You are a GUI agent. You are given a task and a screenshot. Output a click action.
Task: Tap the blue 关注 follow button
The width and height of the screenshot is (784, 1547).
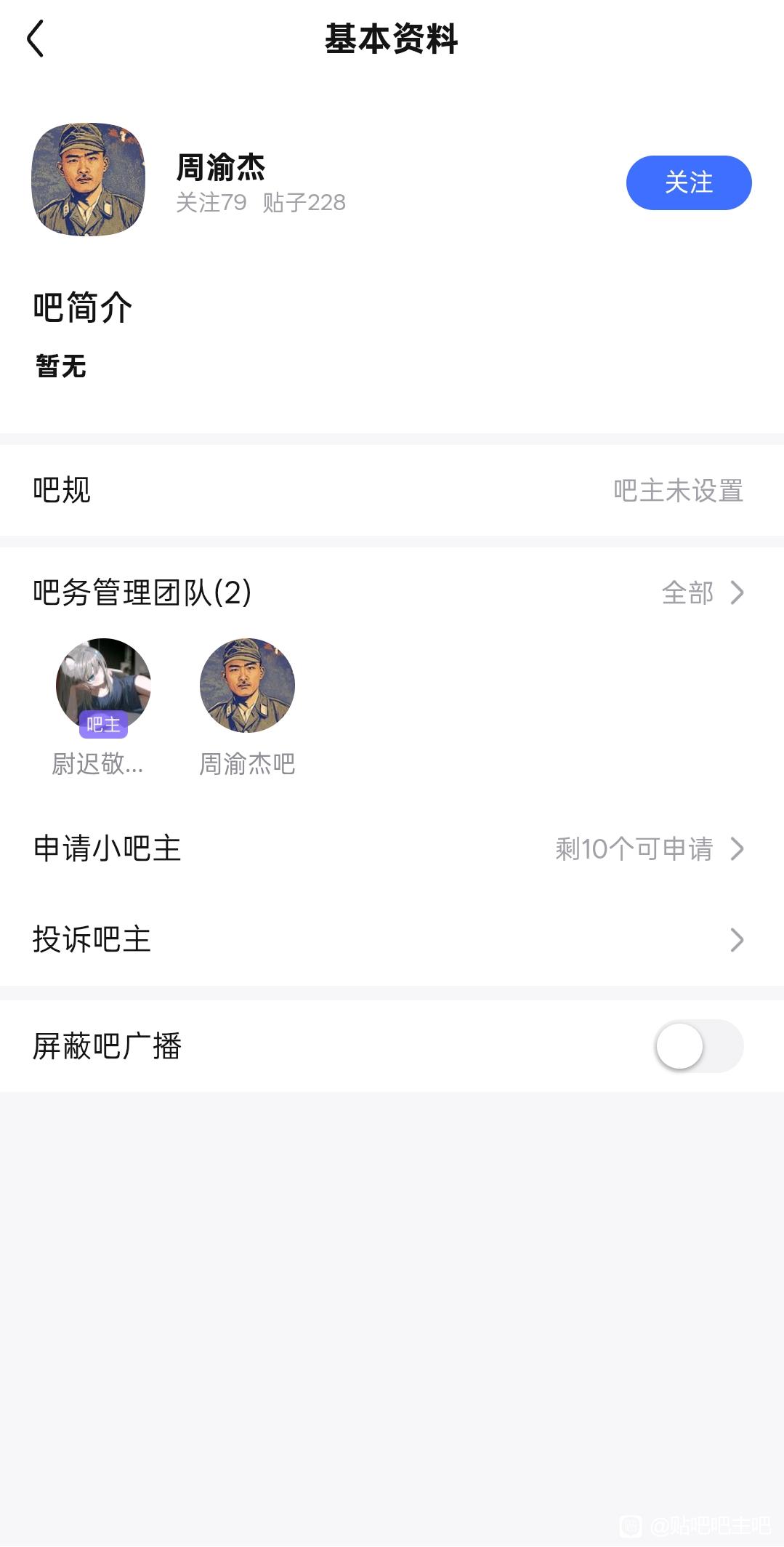pos(688,182)
